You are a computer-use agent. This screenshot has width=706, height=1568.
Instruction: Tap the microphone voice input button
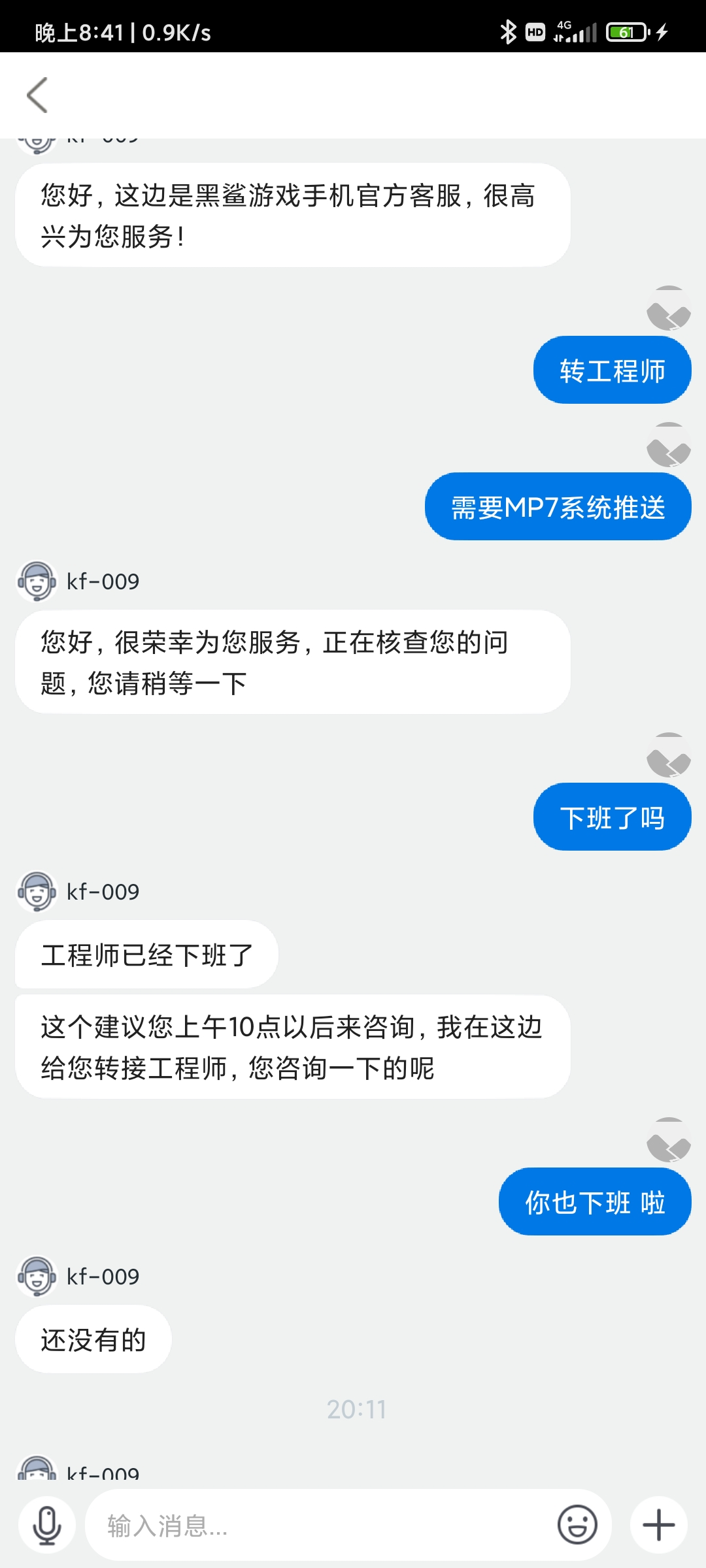click(x=47, y=1526)
